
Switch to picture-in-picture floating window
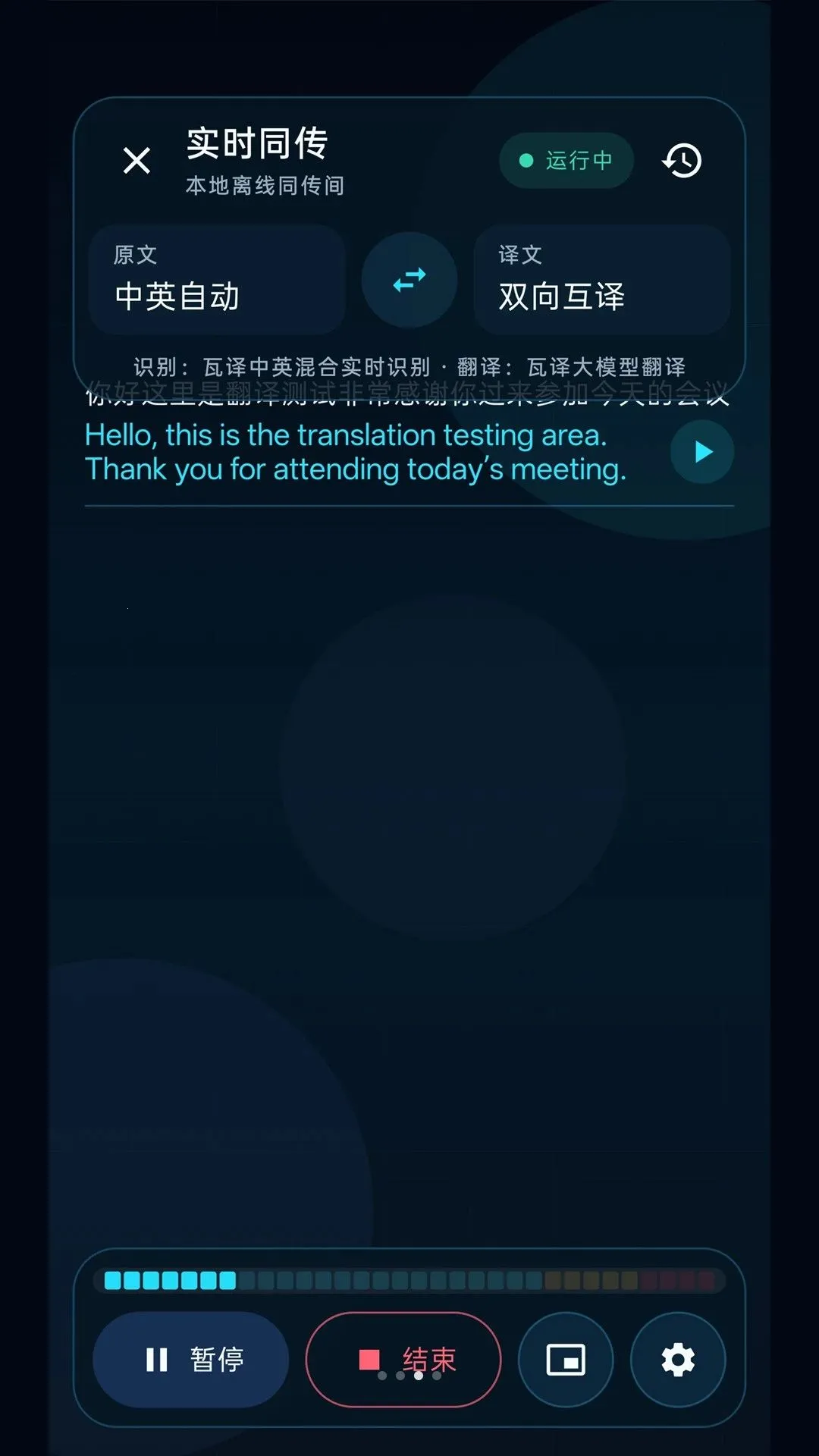pyautogui.click(x=566, y=1360)
